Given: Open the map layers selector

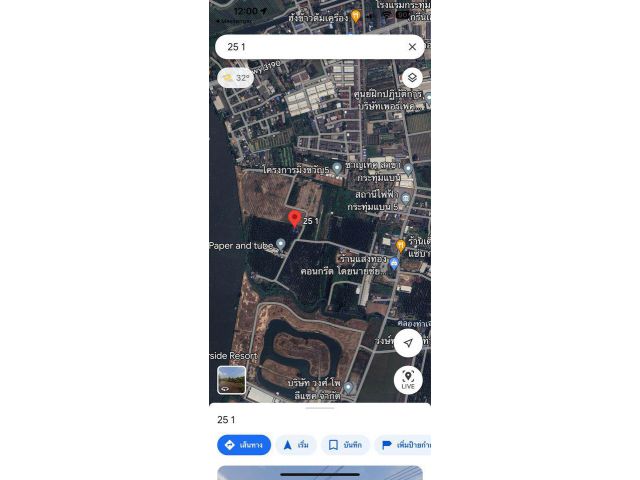Looking at the screenshot, I should tap(412, 78).
